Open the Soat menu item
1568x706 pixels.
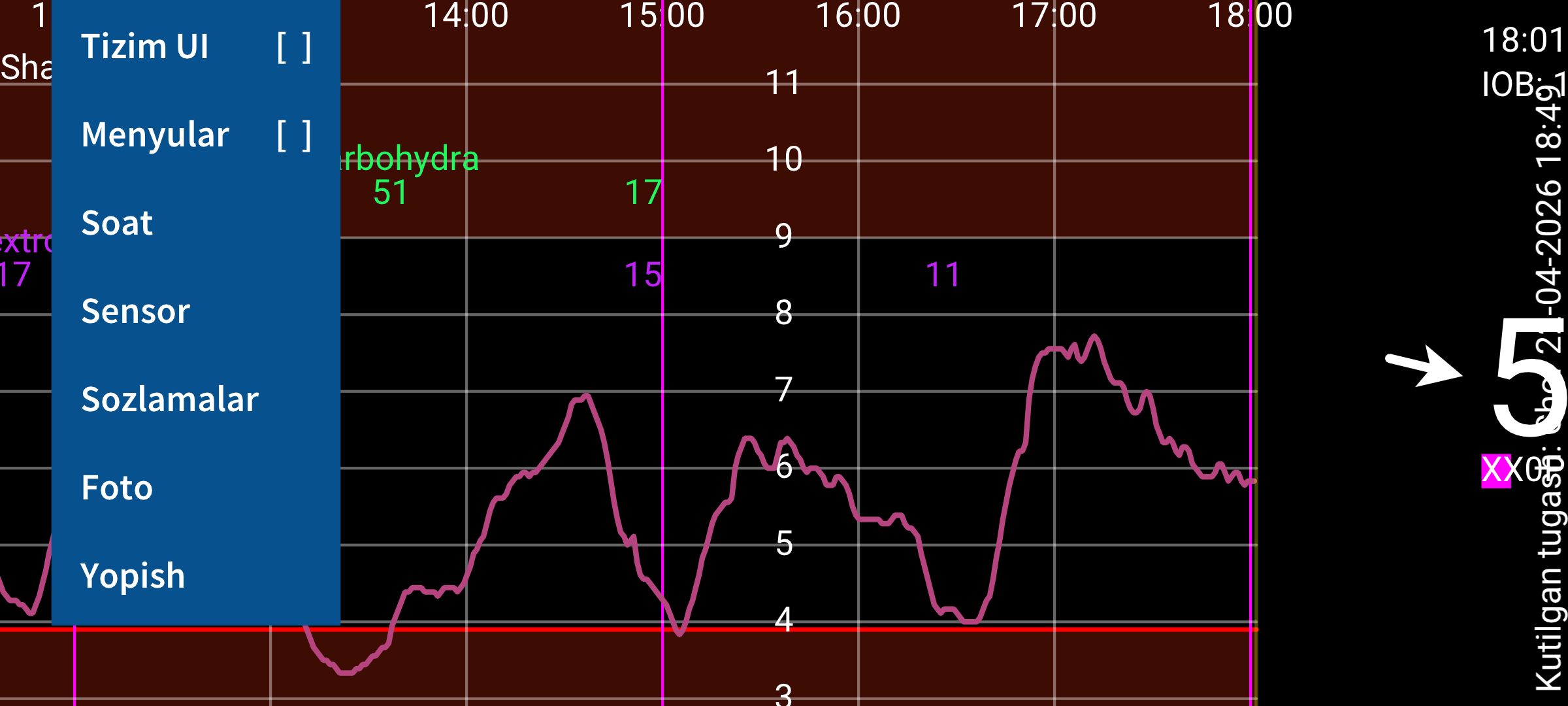tap(118, 224)
